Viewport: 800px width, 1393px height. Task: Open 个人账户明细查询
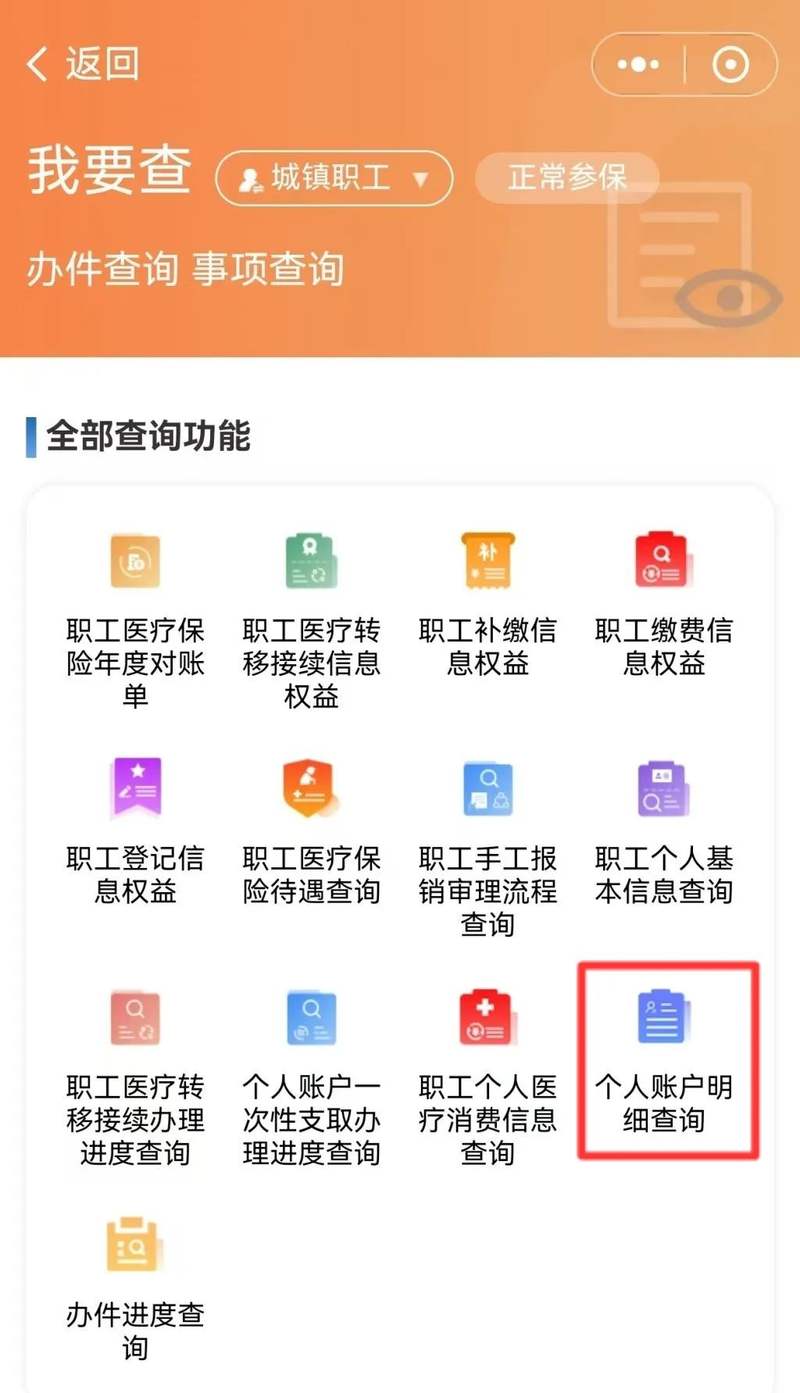click(x=663, y=1060)
